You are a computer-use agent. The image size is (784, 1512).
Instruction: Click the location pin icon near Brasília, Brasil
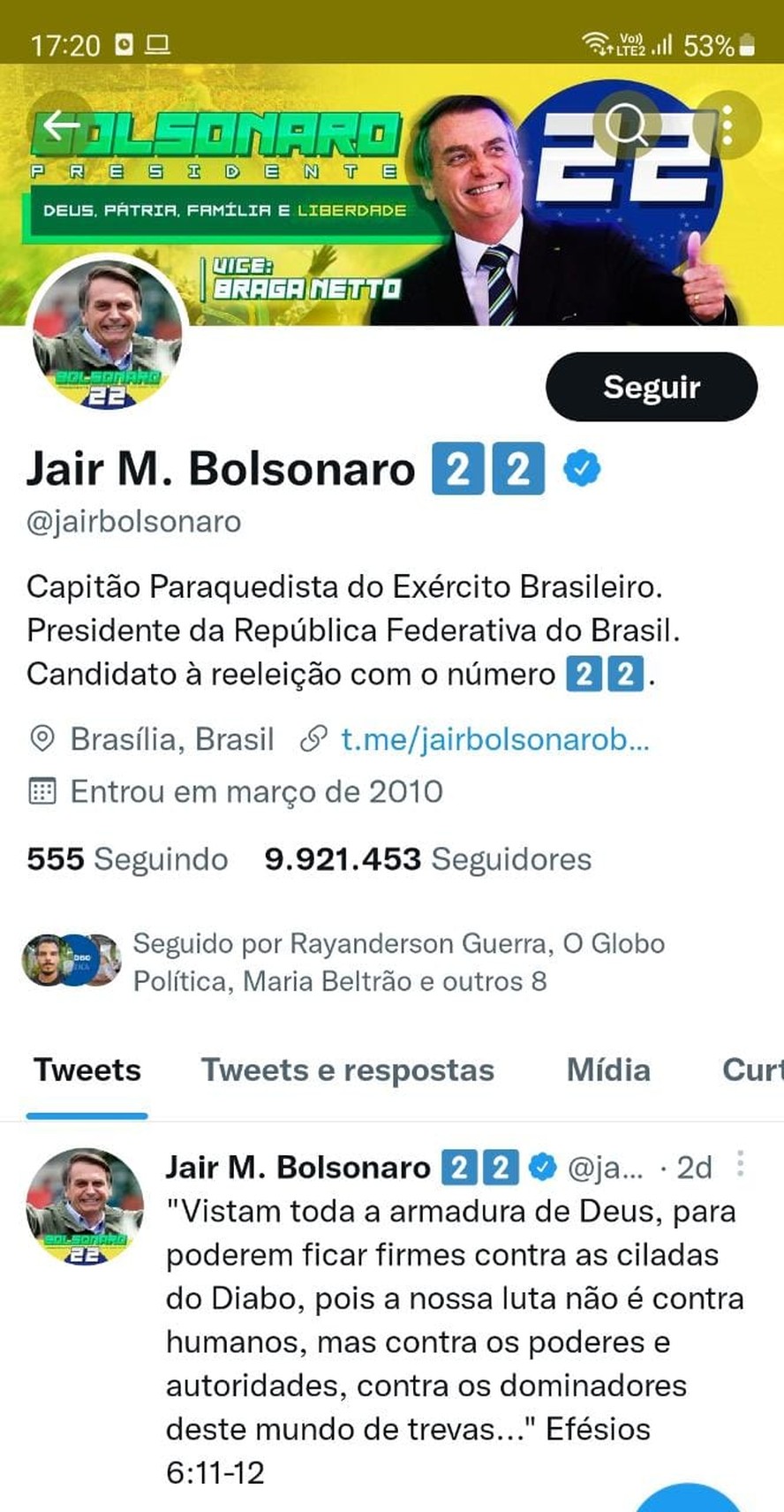point(41,738)
